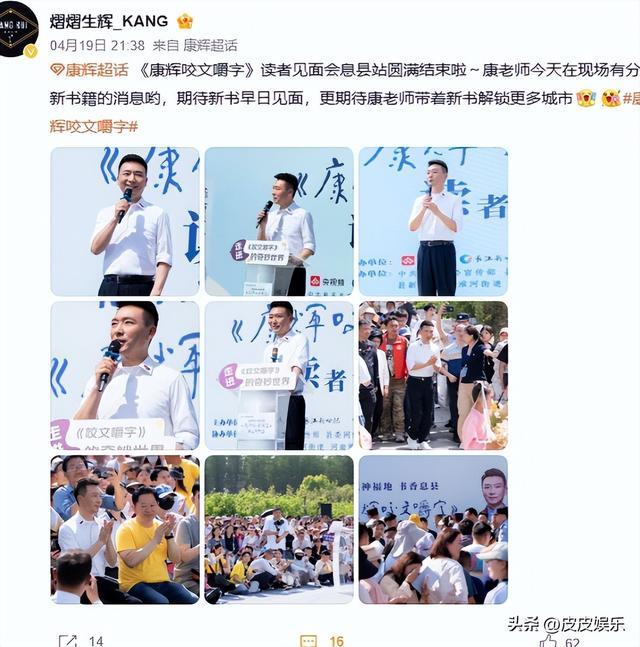This screenshot has height=647, width=640.
Task: Open photo of audience facing the poster
Action: (433, 529)
